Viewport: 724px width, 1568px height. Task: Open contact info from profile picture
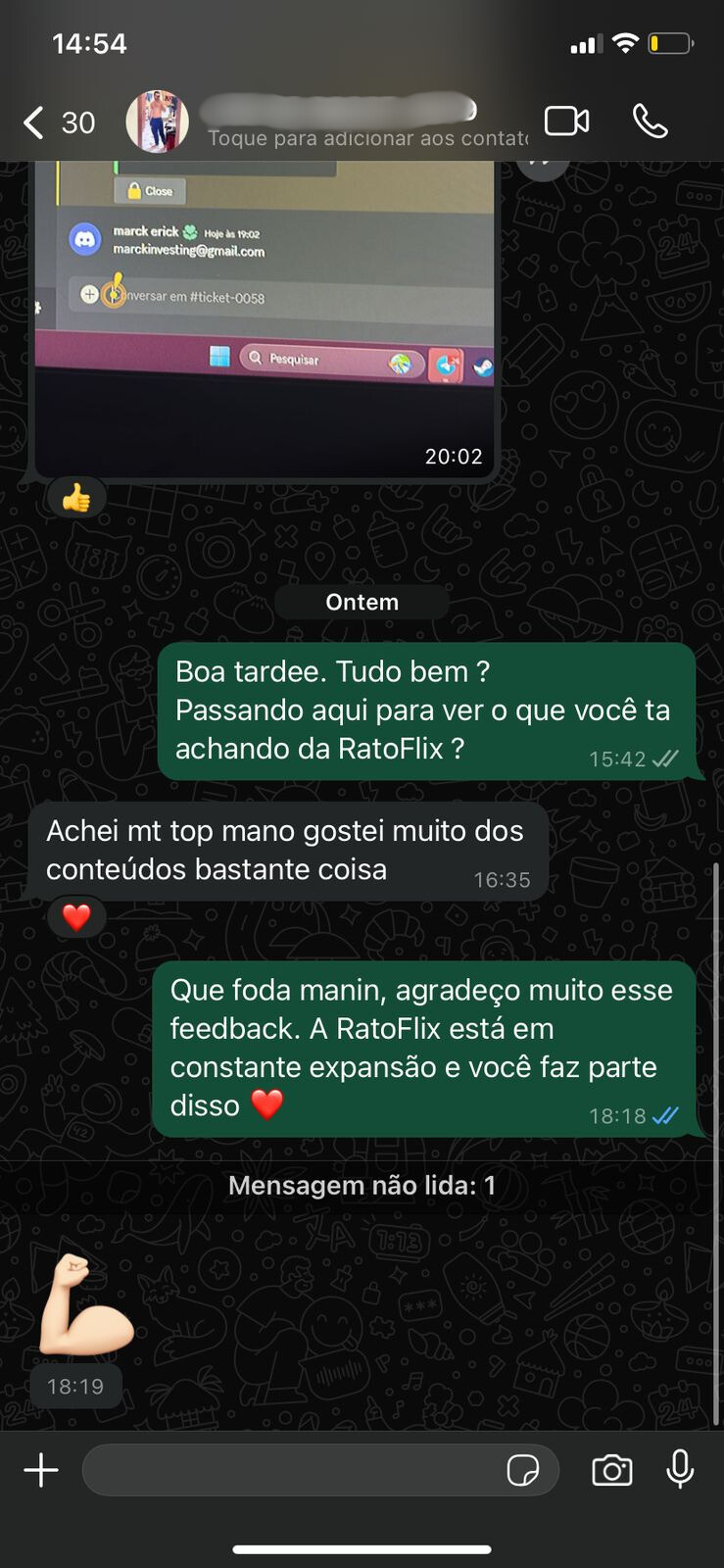[157, 122]
